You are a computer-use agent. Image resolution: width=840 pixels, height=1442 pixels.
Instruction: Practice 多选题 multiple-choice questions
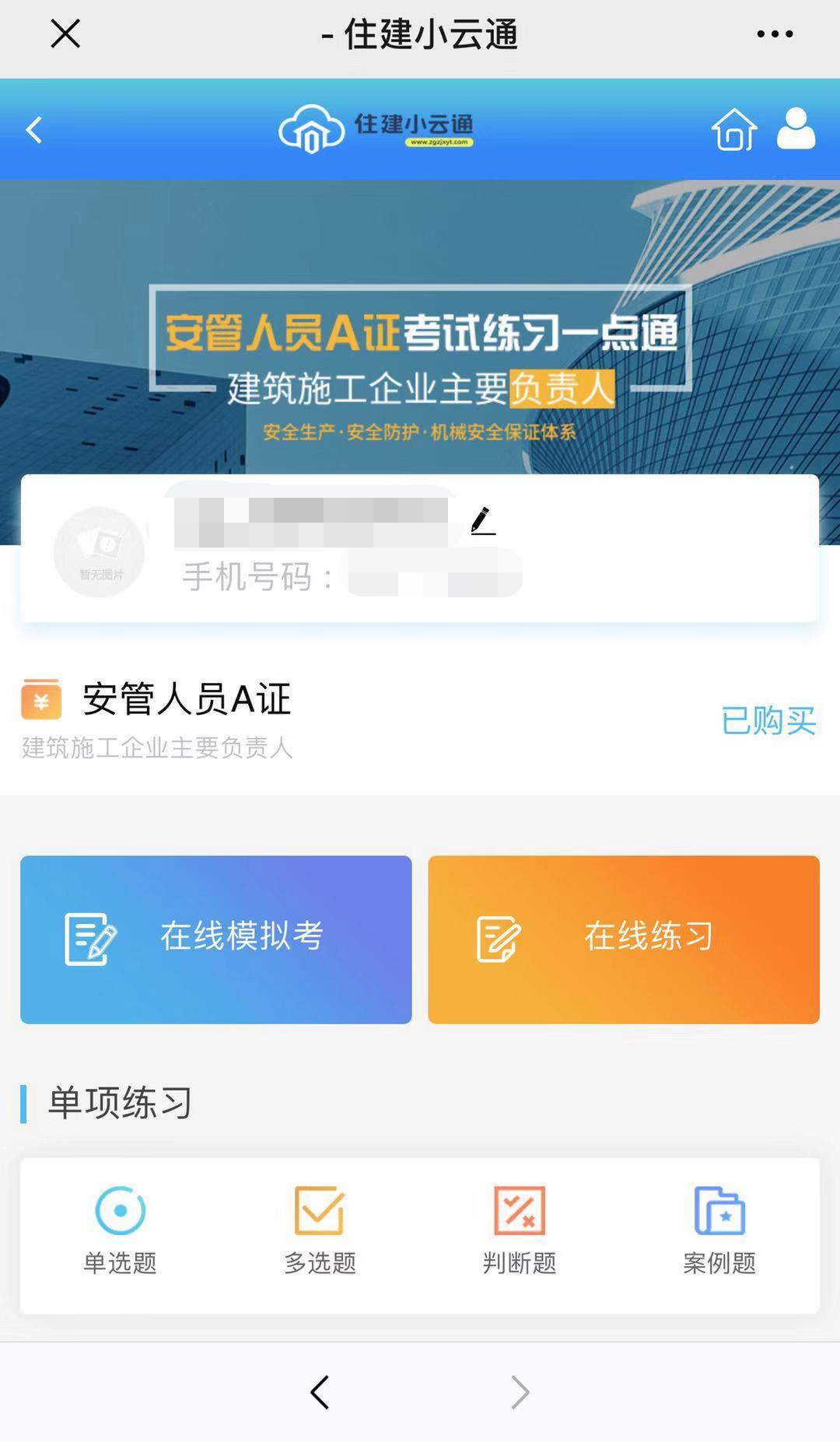tap(320, 1230)
